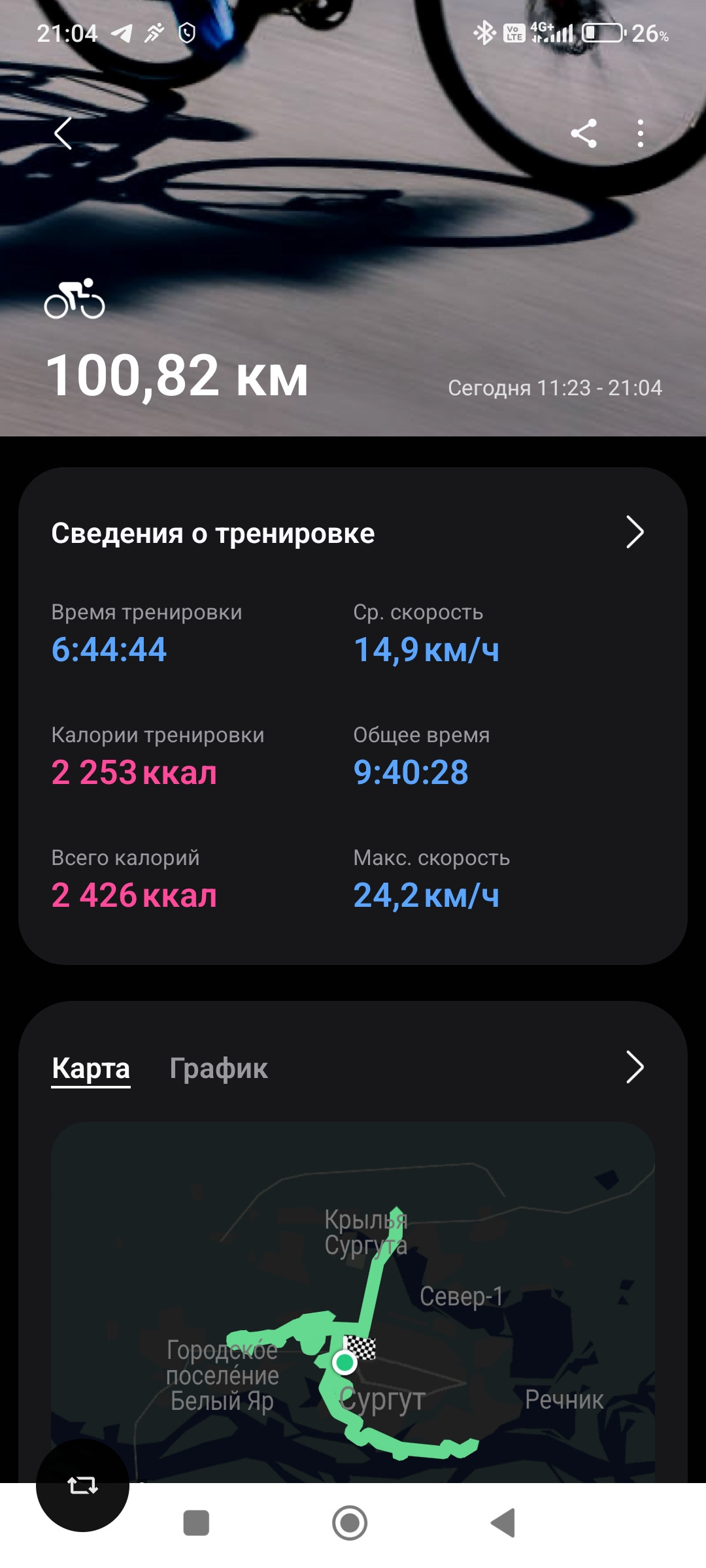
Task: Open the three-dot overflow menu
Action: (x=641, y=133)
